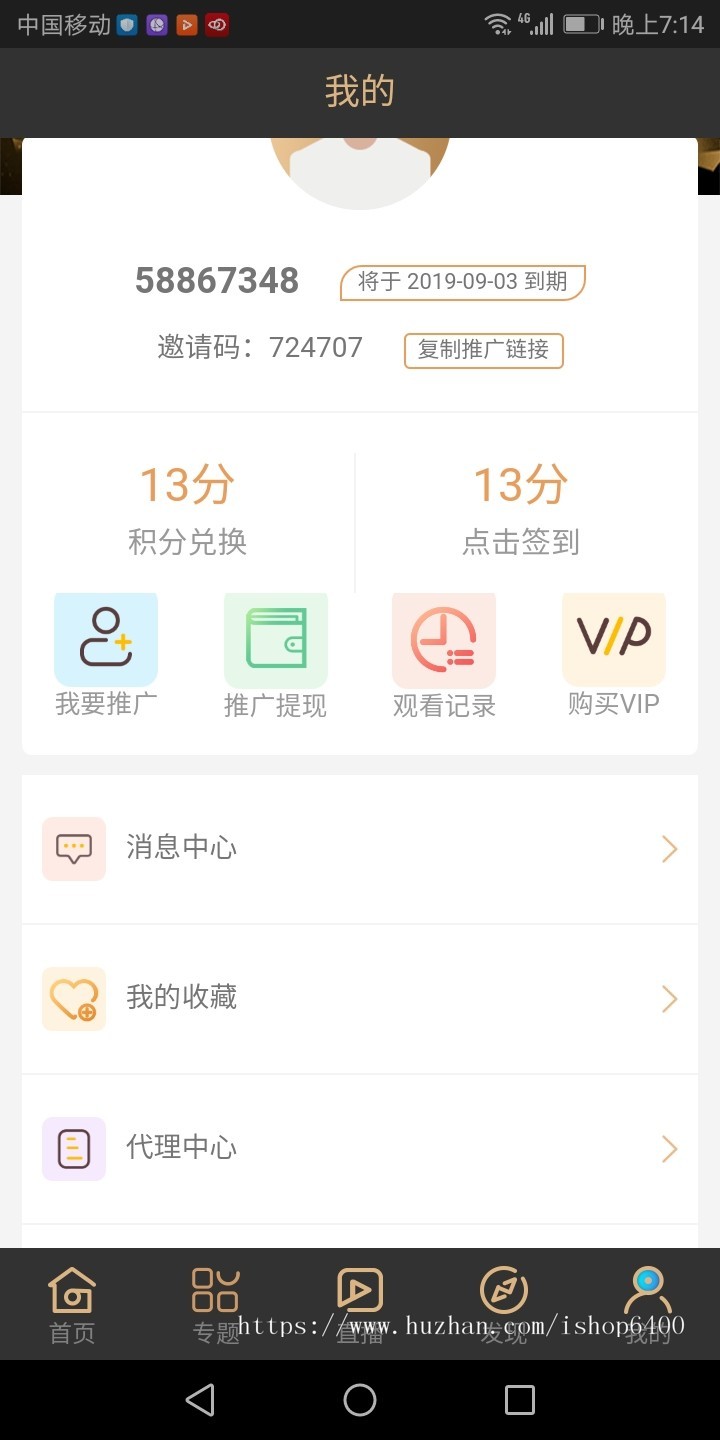Select the 直播 live stream icon

[360, 1290]
